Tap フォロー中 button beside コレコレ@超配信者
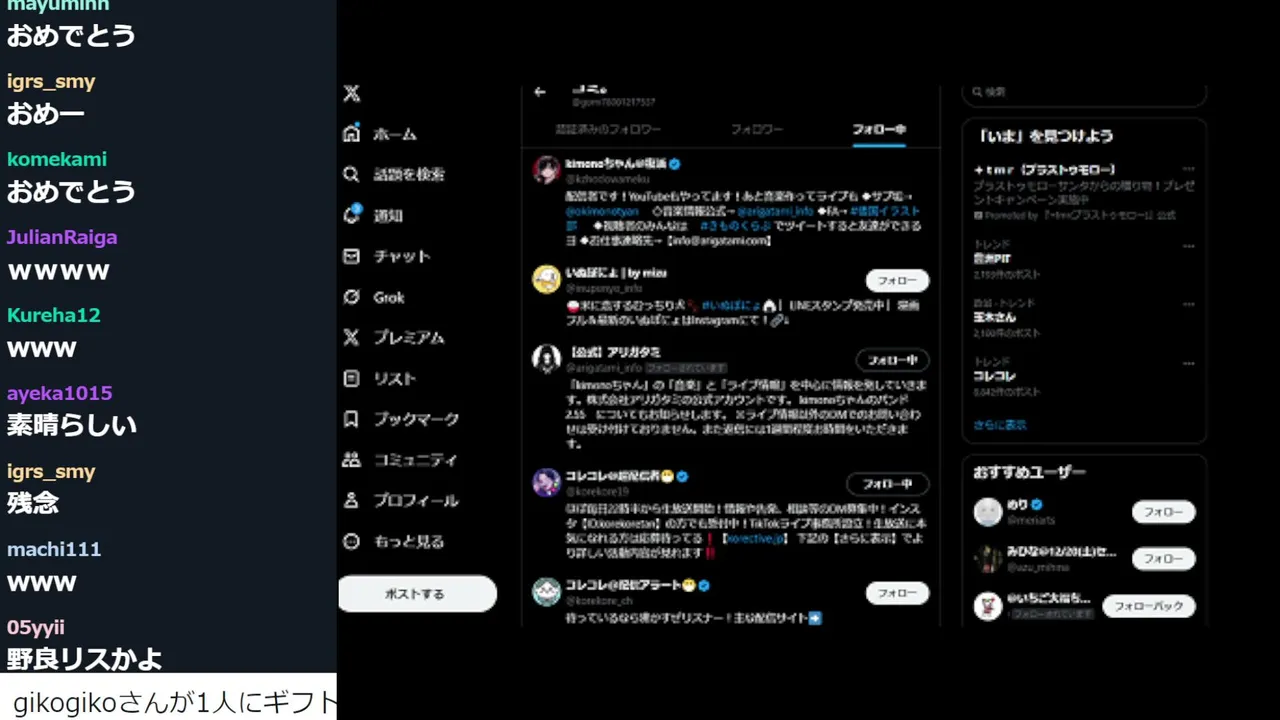This screenshot has width=1280, height=720. coord(888,484)
